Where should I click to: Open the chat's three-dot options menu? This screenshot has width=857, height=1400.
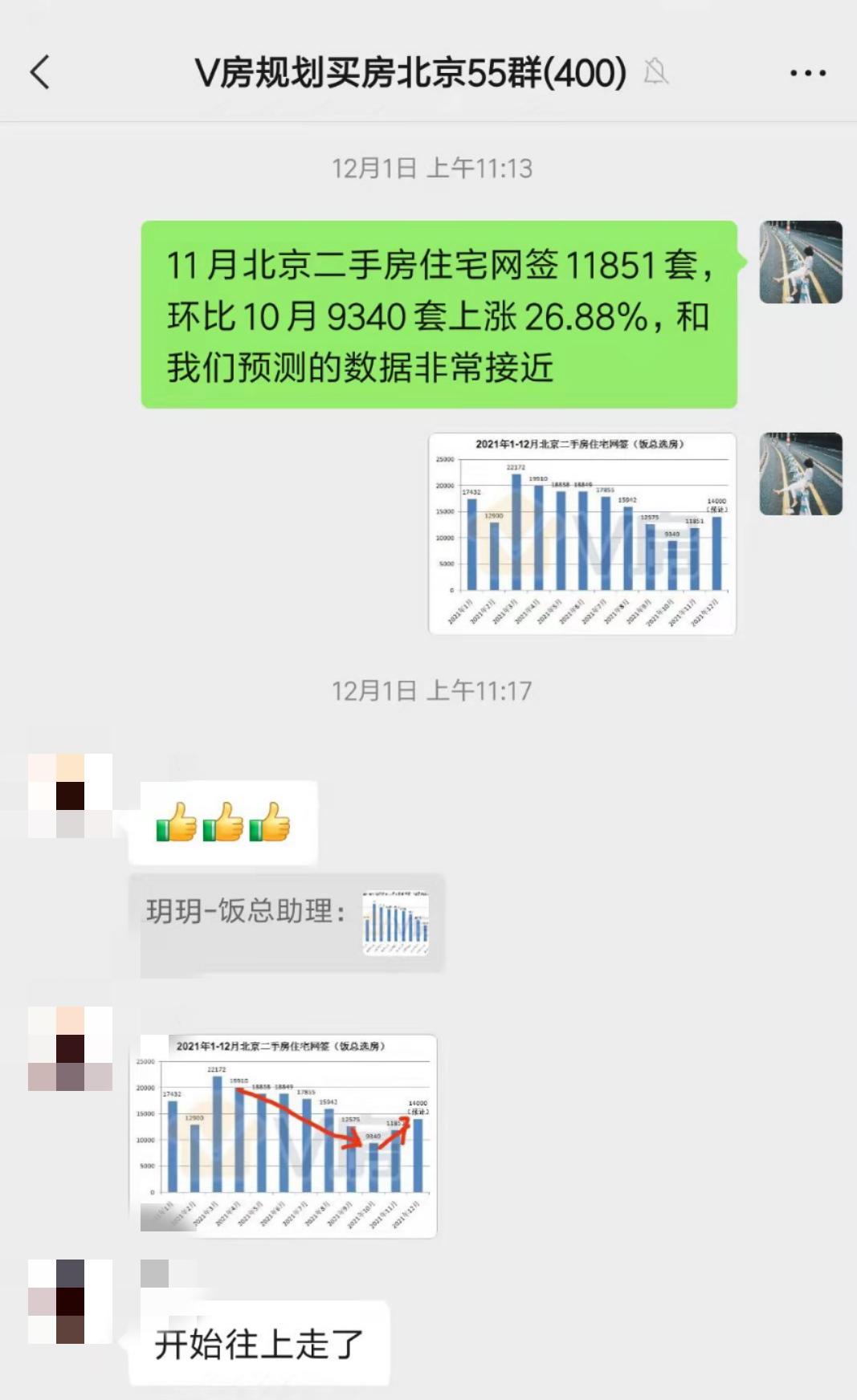(807, 73)
